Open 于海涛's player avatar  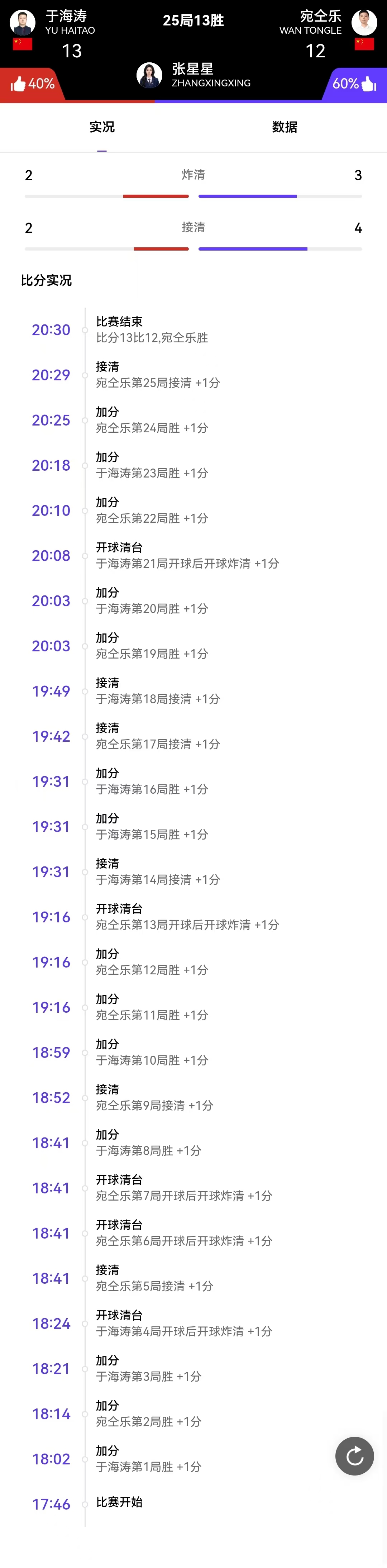tap(23, 23)
